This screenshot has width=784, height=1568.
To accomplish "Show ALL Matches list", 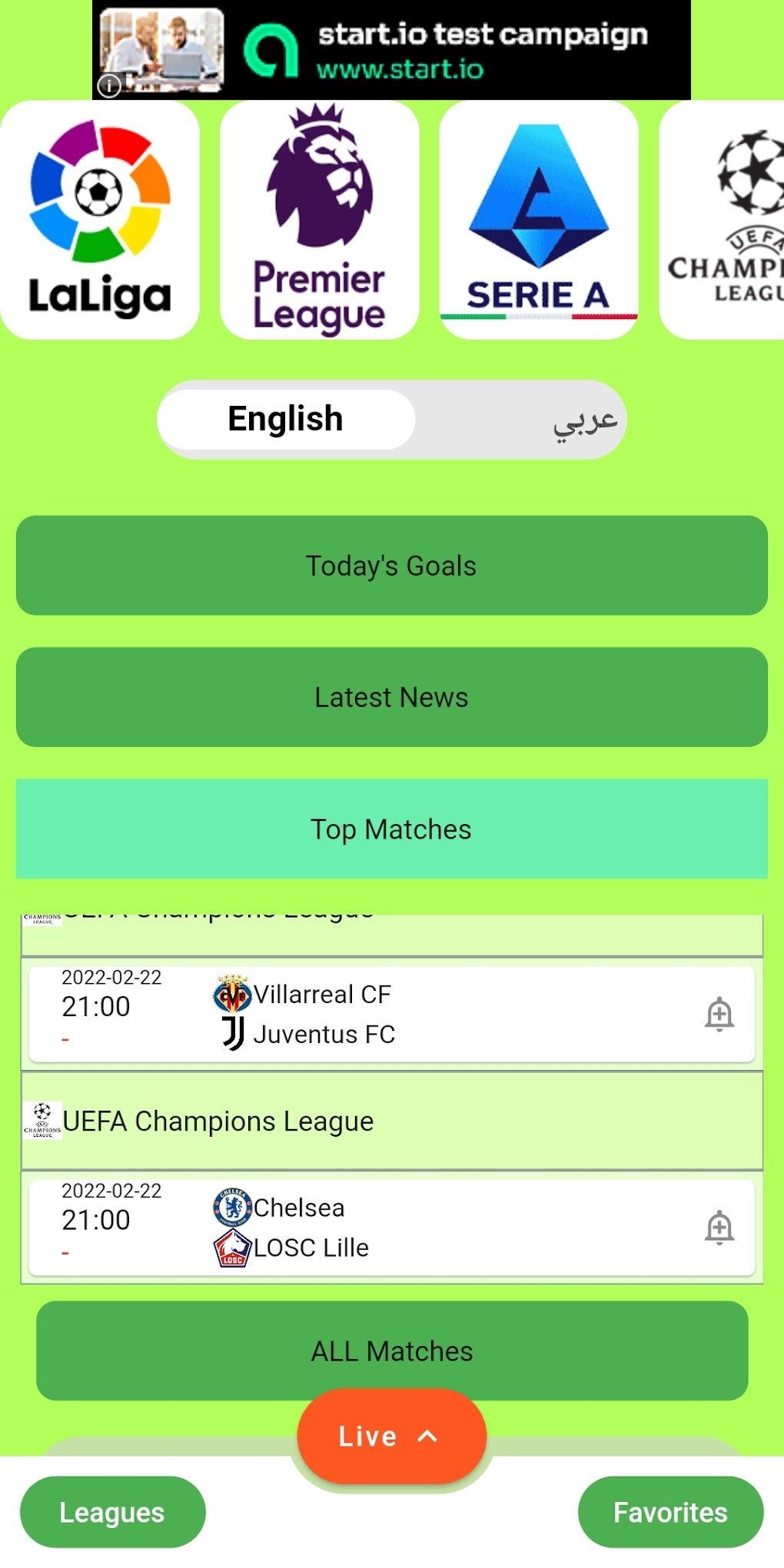I will point(390,1350).
